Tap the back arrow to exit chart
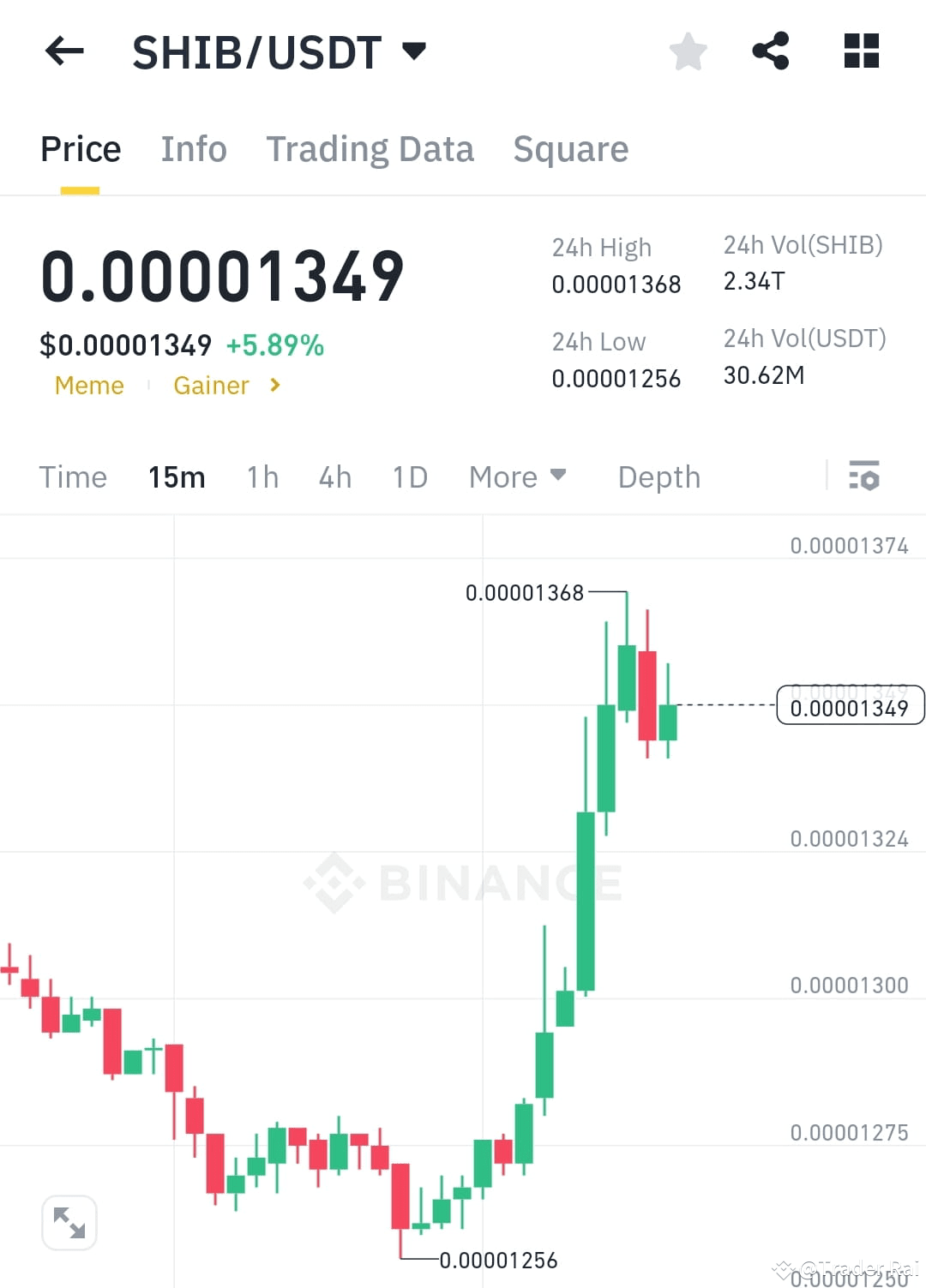926x1288 pixels. (64, 51)
